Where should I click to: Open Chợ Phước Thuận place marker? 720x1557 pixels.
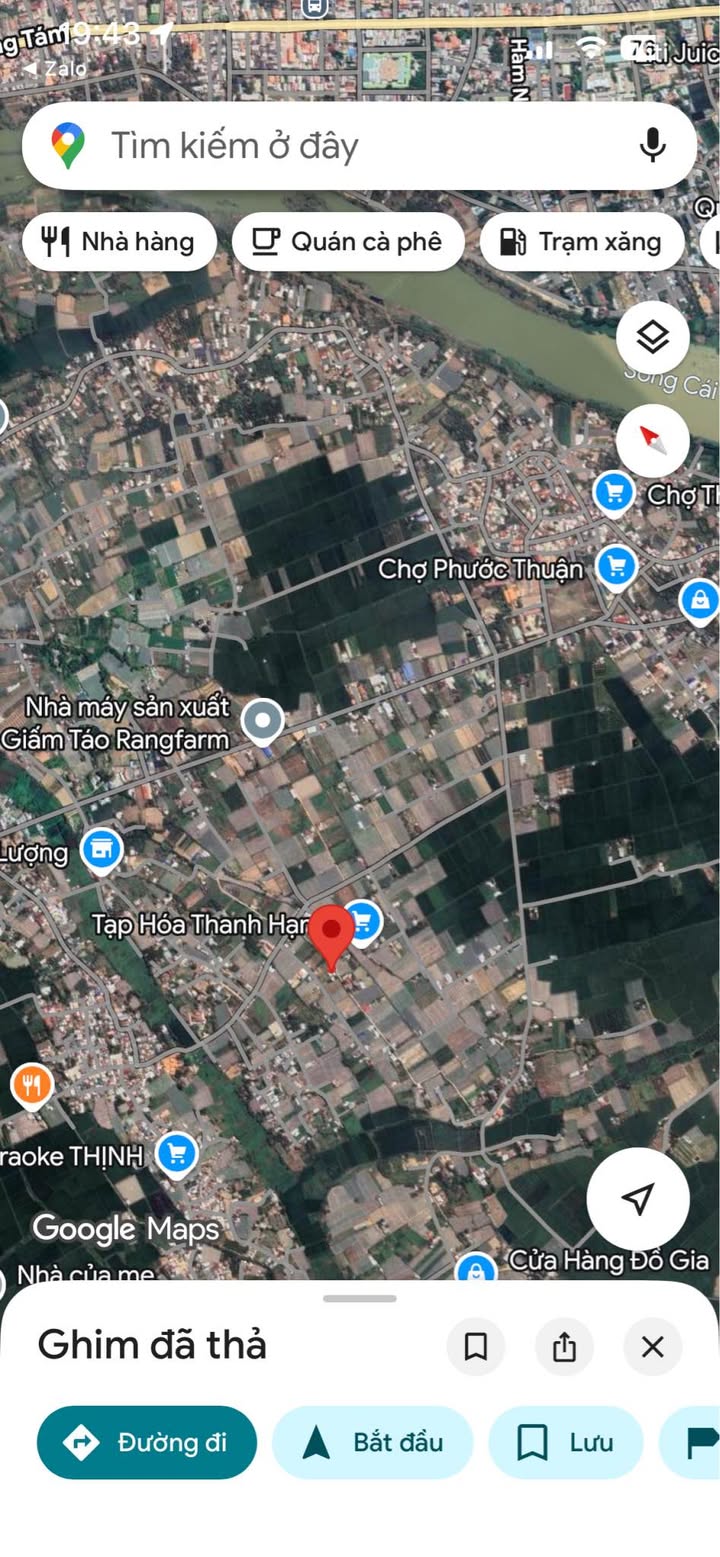pos(616,567)
